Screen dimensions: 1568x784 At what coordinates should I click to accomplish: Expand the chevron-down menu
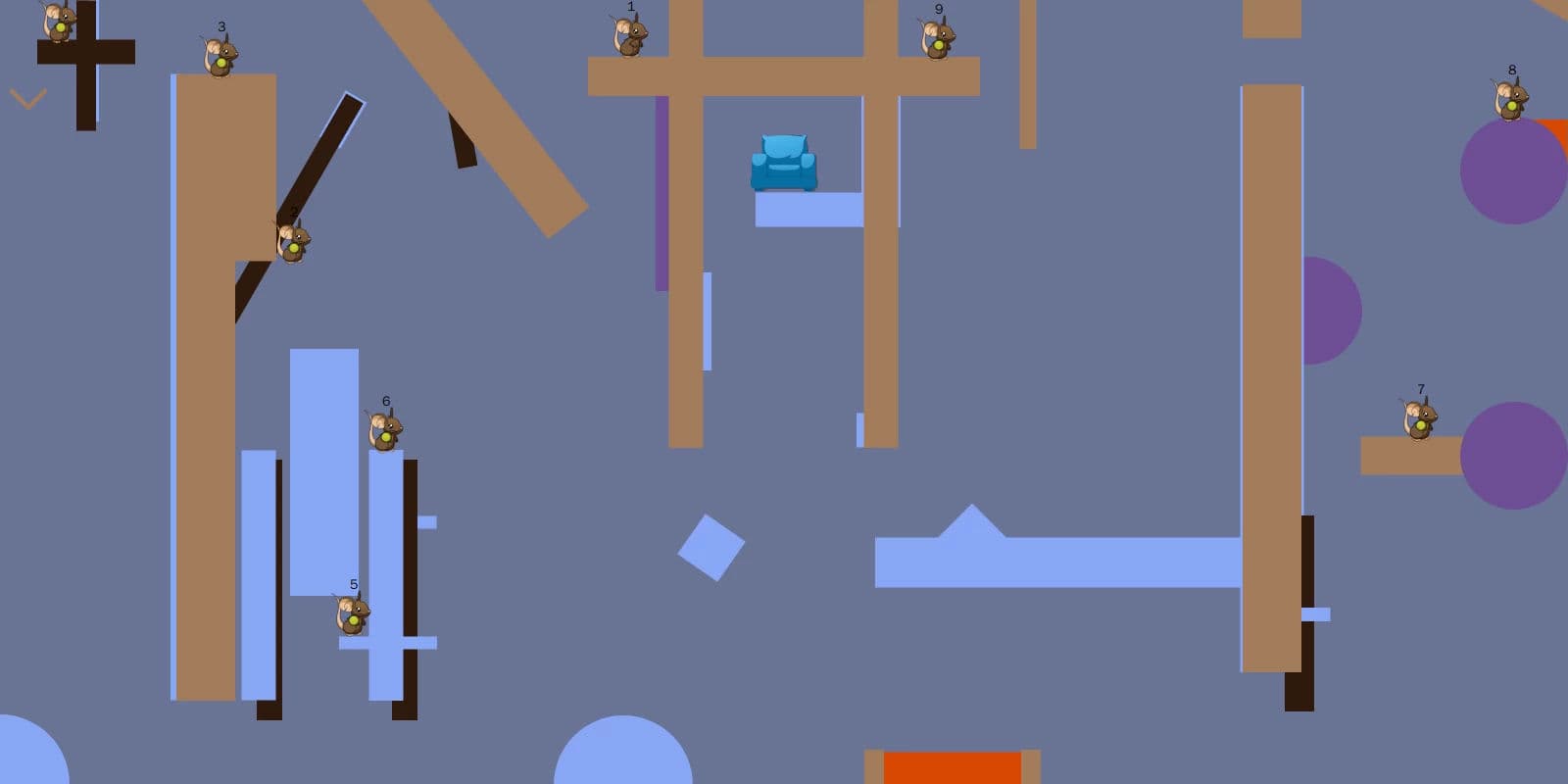[28, 98]
